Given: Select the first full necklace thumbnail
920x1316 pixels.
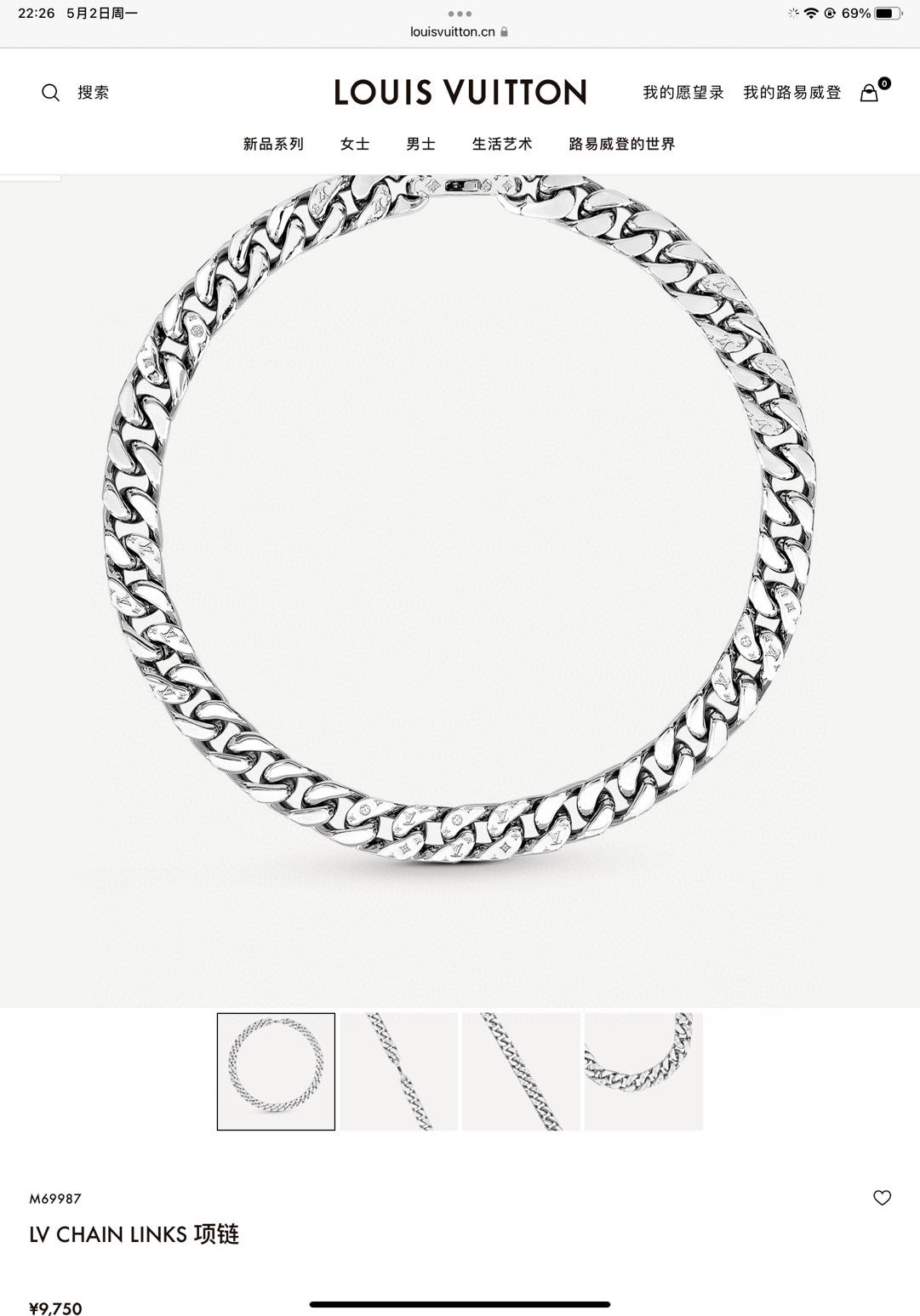Looking at the screenshot, I should tap(276, 1071).
